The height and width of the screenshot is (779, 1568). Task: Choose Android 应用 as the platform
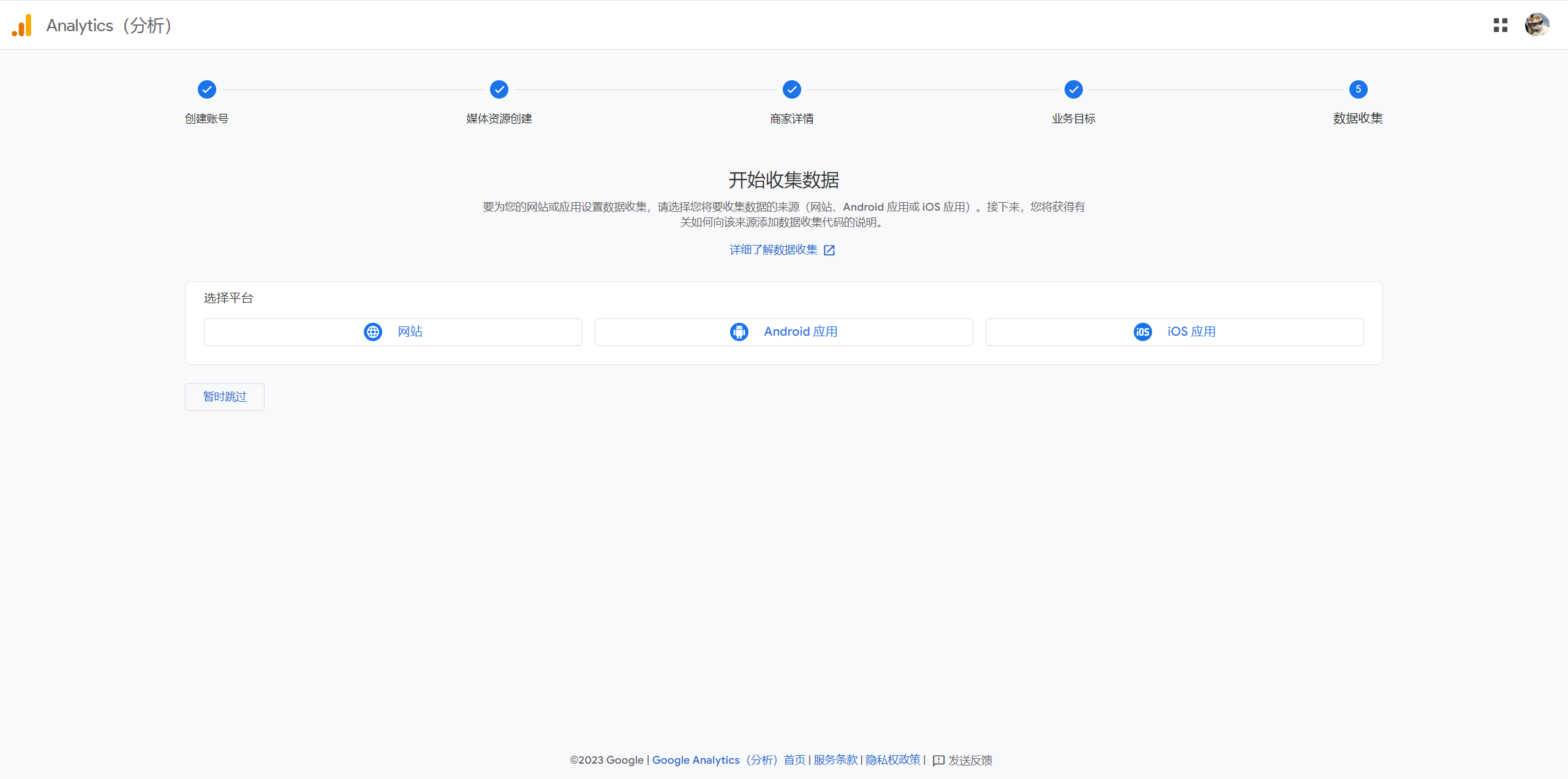[783, 332]
